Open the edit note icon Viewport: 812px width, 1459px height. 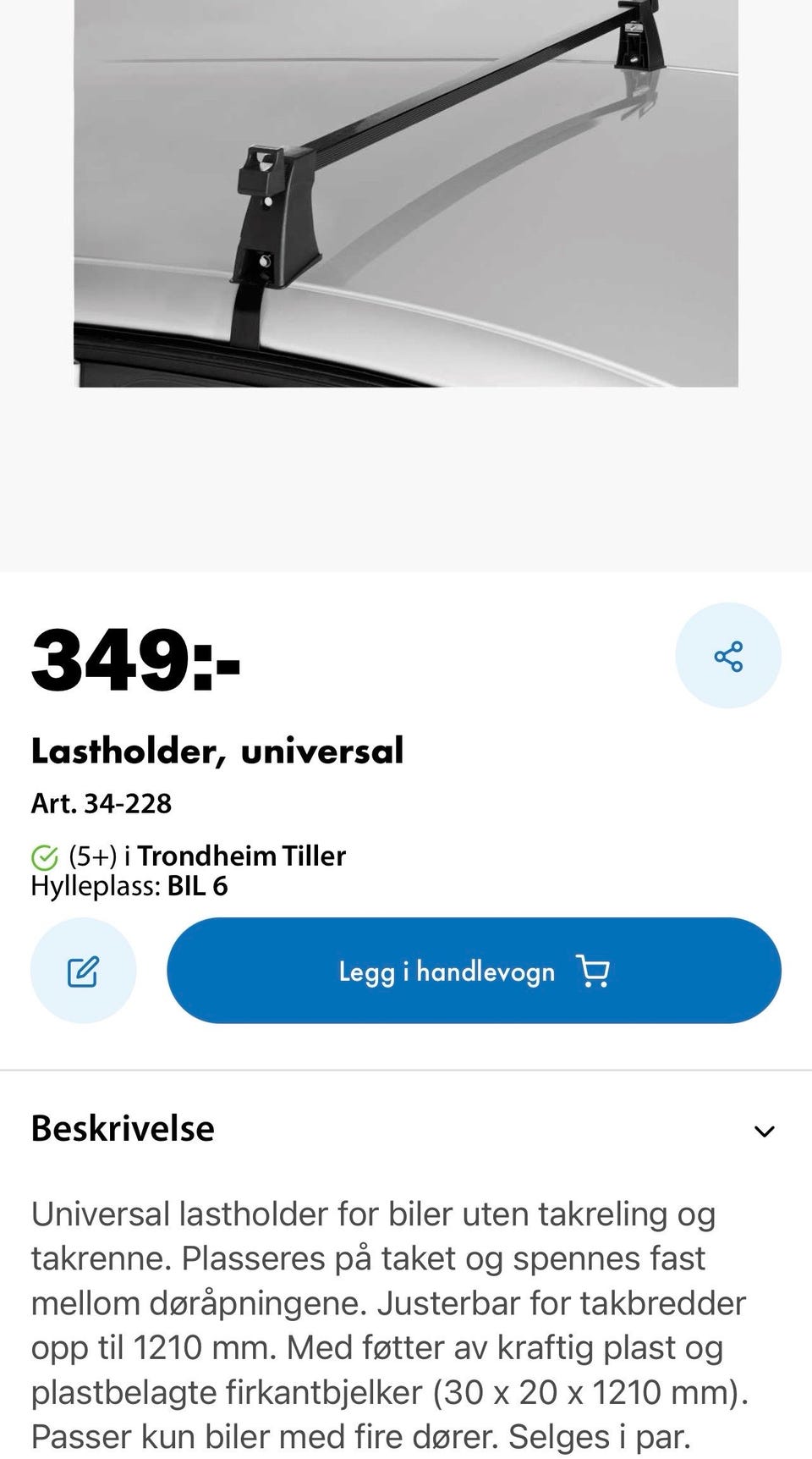click(83, 971)
